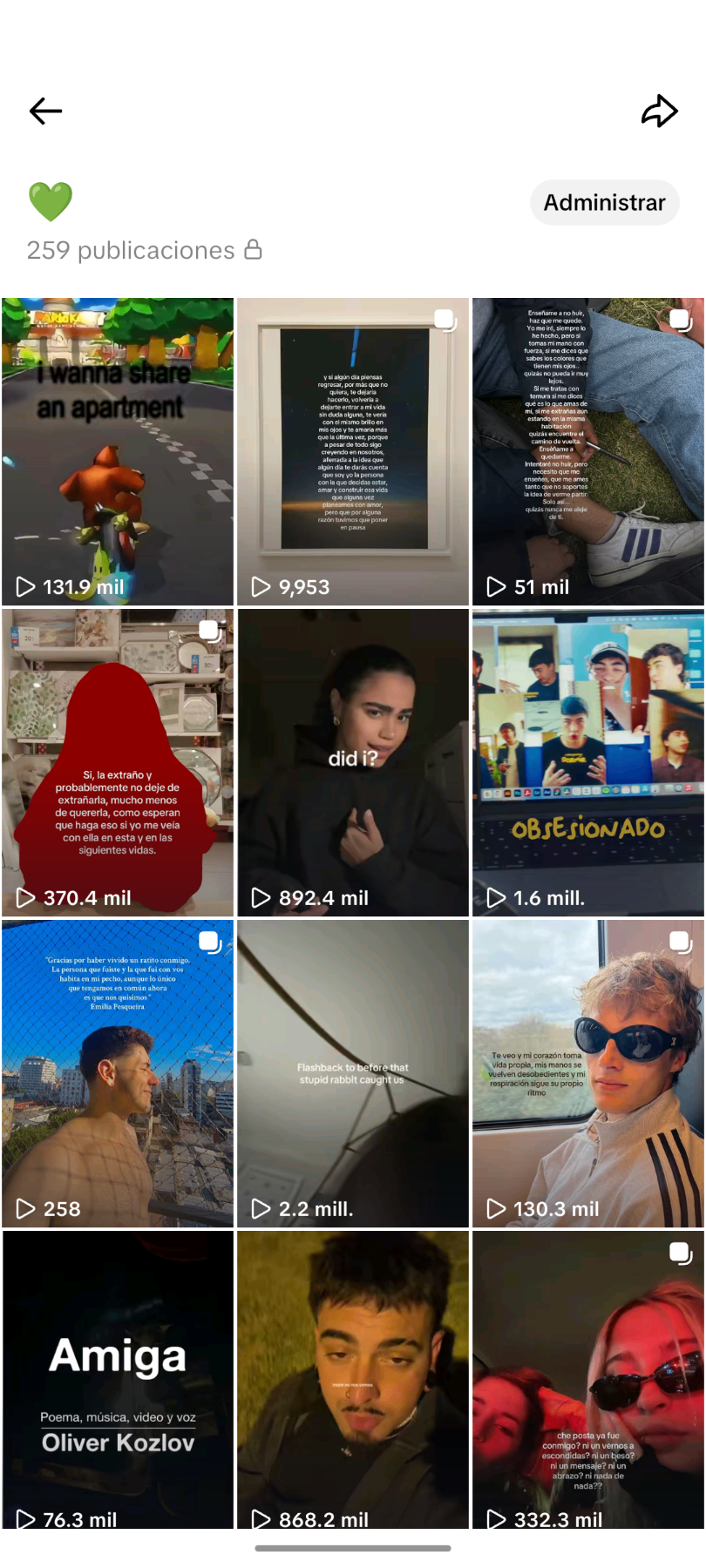Open the post with 130.3 mil views
Viewport: 706px width, 1568px height.
(588, 1073)
